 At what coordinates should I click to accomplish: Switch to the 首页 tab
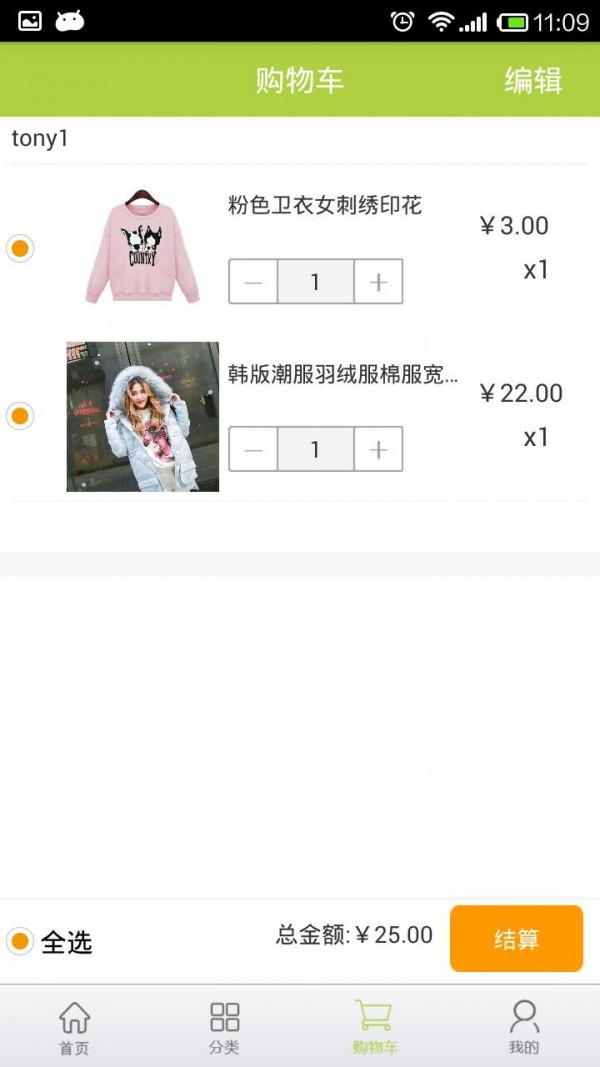(74, 1027)
